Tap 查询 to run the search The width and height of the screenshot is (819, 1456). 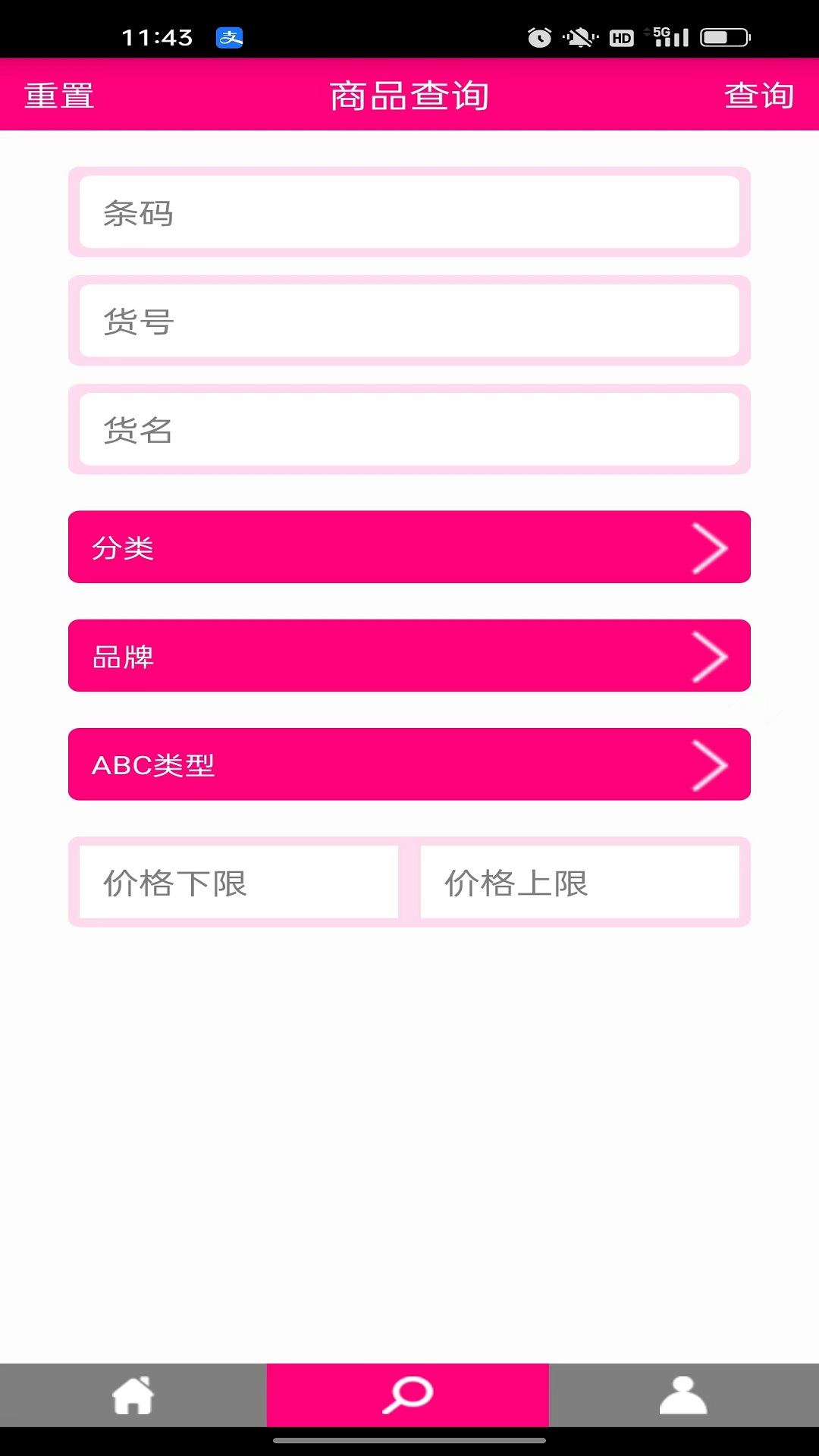coord(759,96)
